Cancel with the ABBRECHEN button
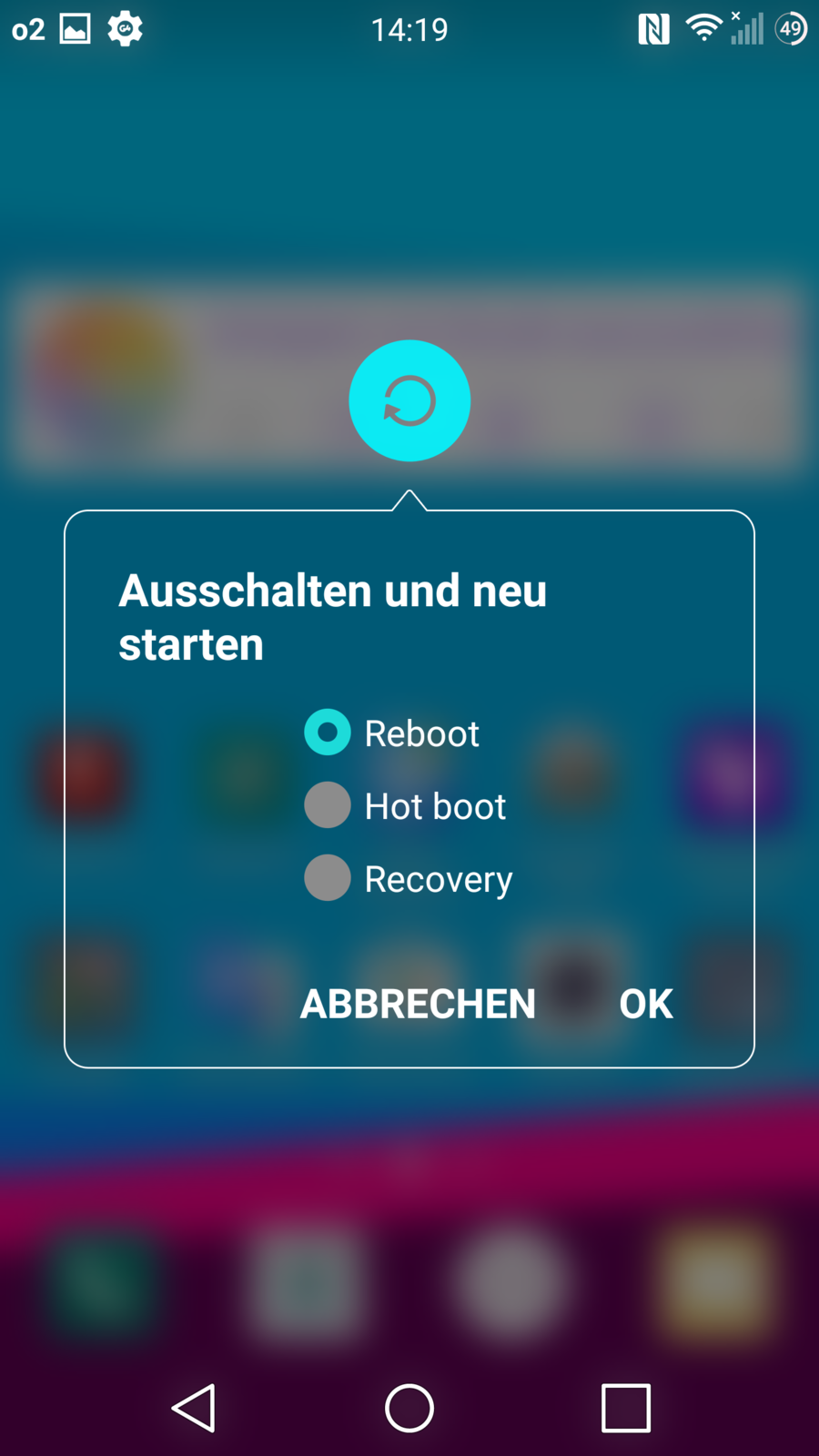Image resolution: width=819 pixels, height=1456 pixels. (x=418, y=1004)
